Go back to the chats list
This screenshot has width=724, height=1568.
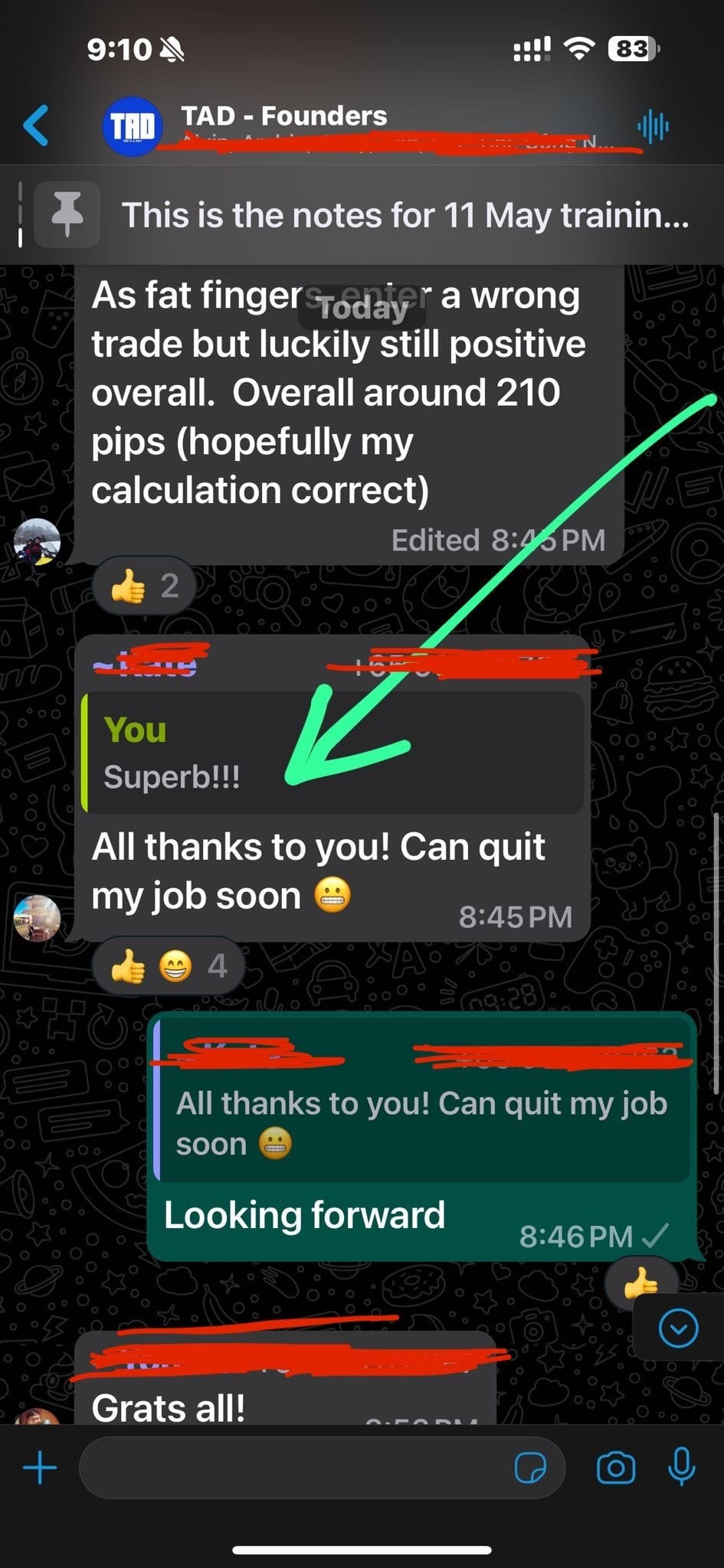click(x=36, y=126)
